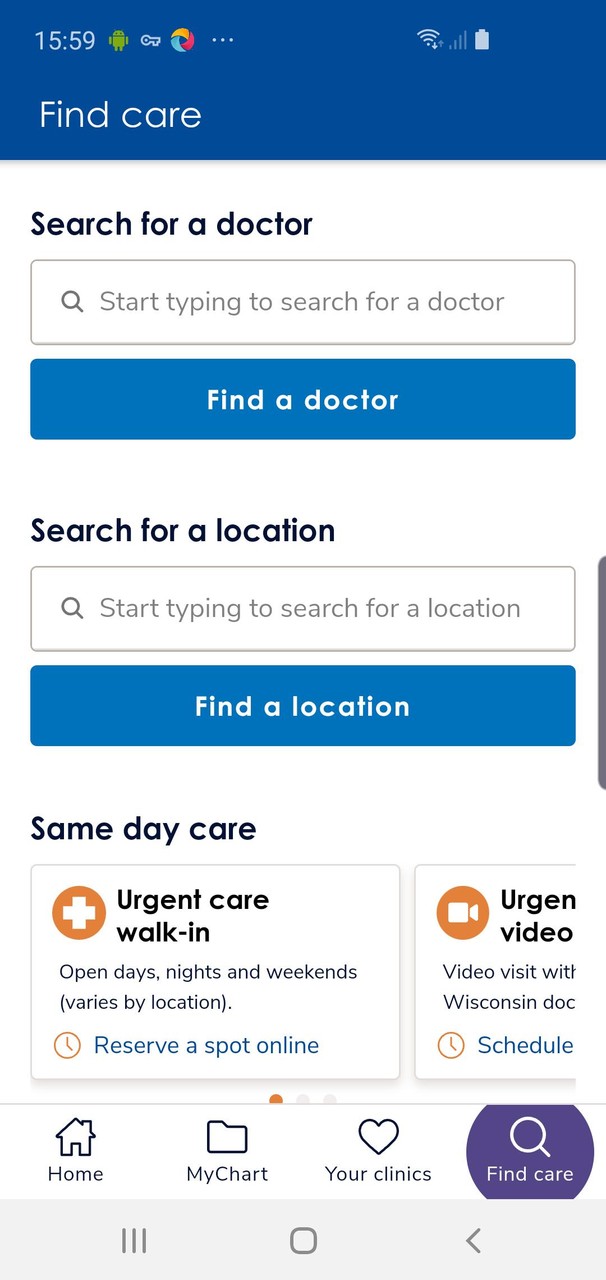This screenshot has height=1280, width=606.
Task: Go back with the system back button
Action: (x=473, y=1241)
